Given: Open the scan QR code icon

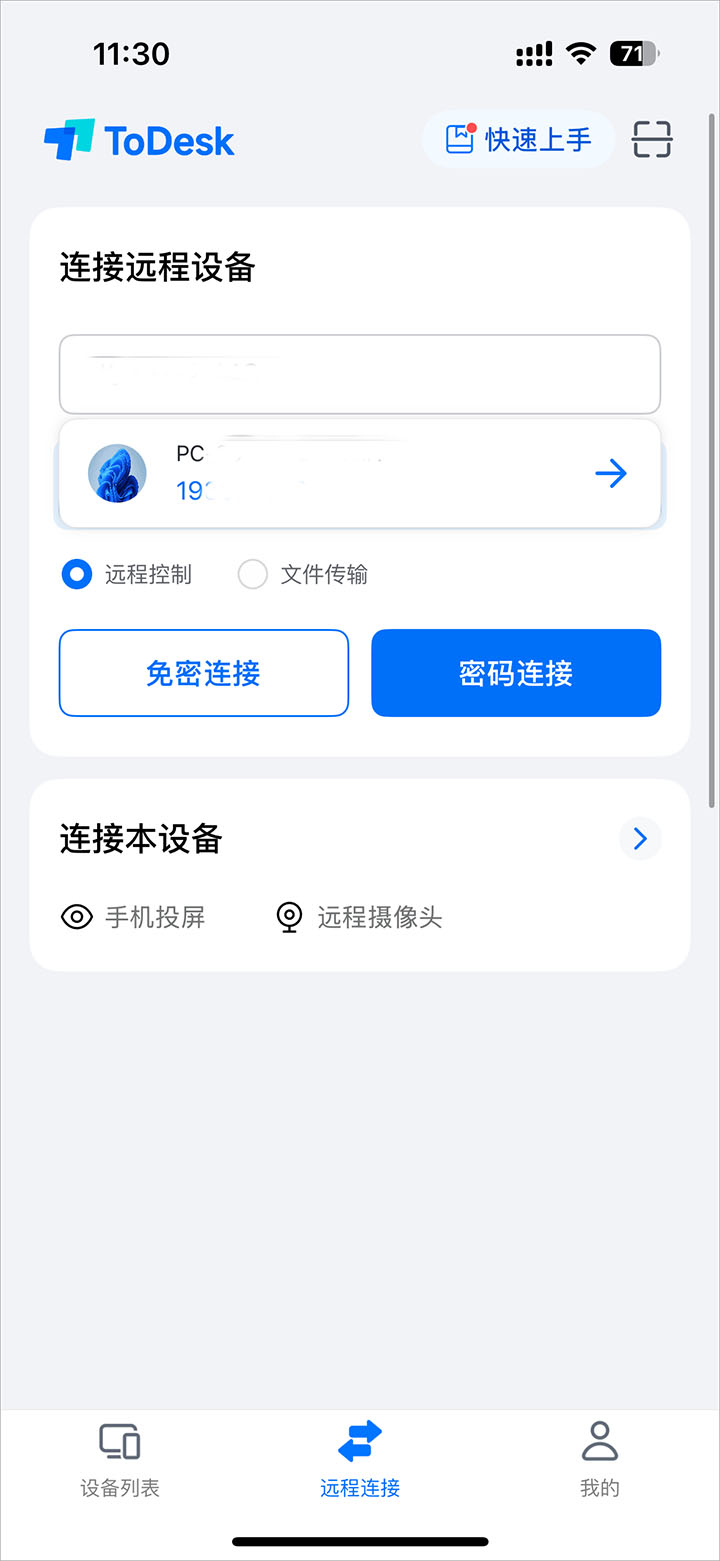Looking at the screenshot, I should click(652, 140).
